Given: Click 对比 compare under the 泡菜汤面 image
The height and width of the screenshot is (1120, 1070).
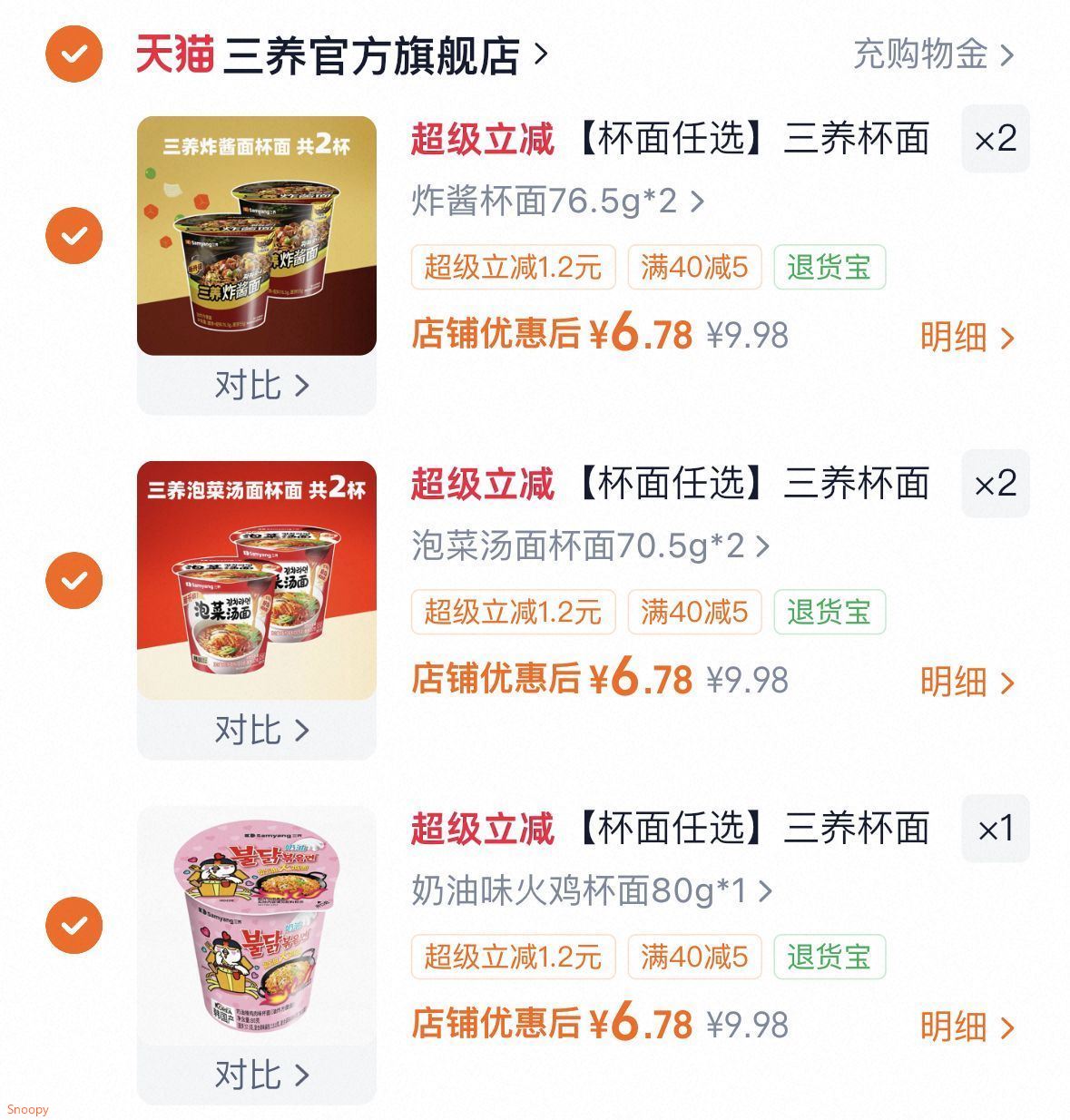Looking at the screenshot, I should coord(257,729).
